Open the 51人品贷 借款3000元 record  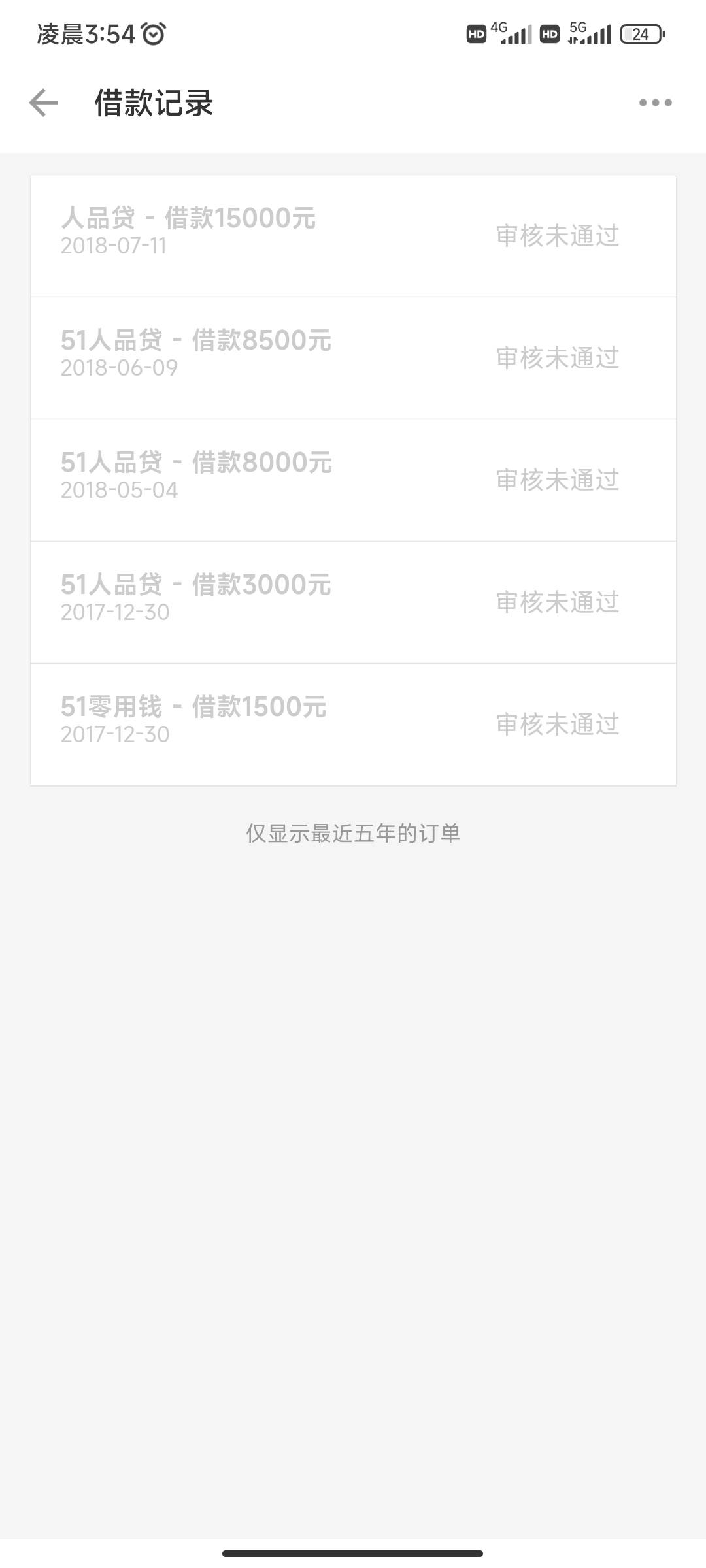point(353,602)
